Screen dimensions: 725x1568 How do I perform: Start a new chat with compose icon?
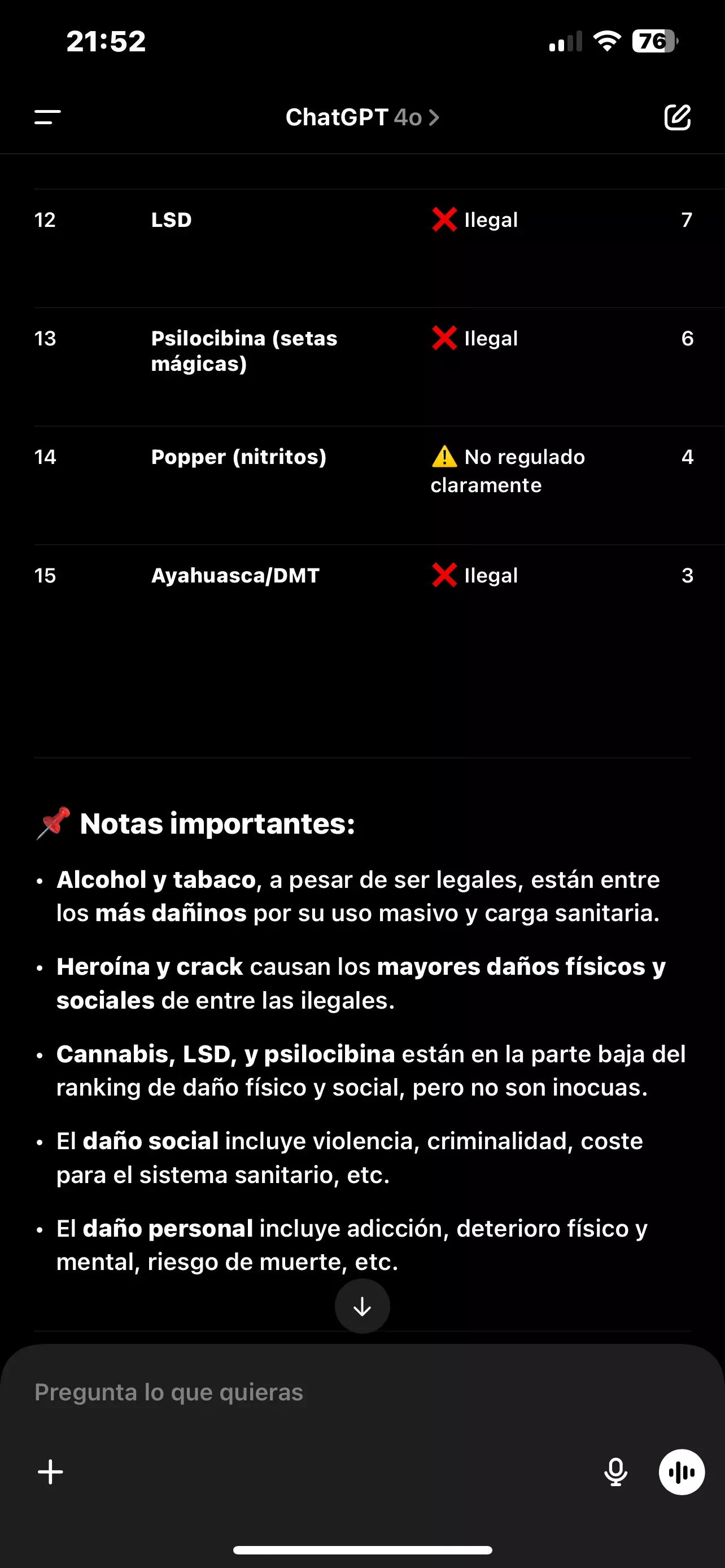point(677,117)
